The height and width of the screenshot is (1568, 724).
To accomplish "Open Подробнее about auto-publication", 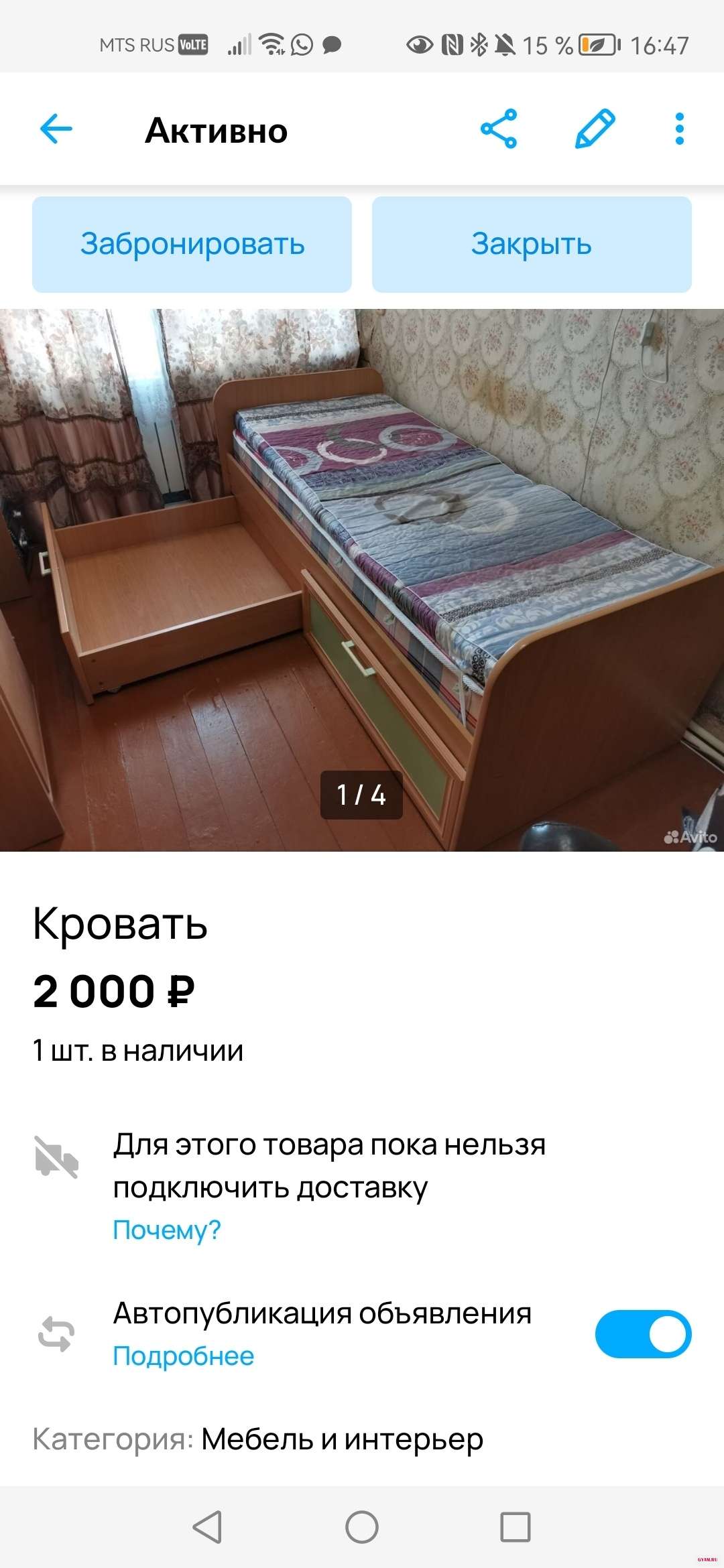I will 183,1356.
